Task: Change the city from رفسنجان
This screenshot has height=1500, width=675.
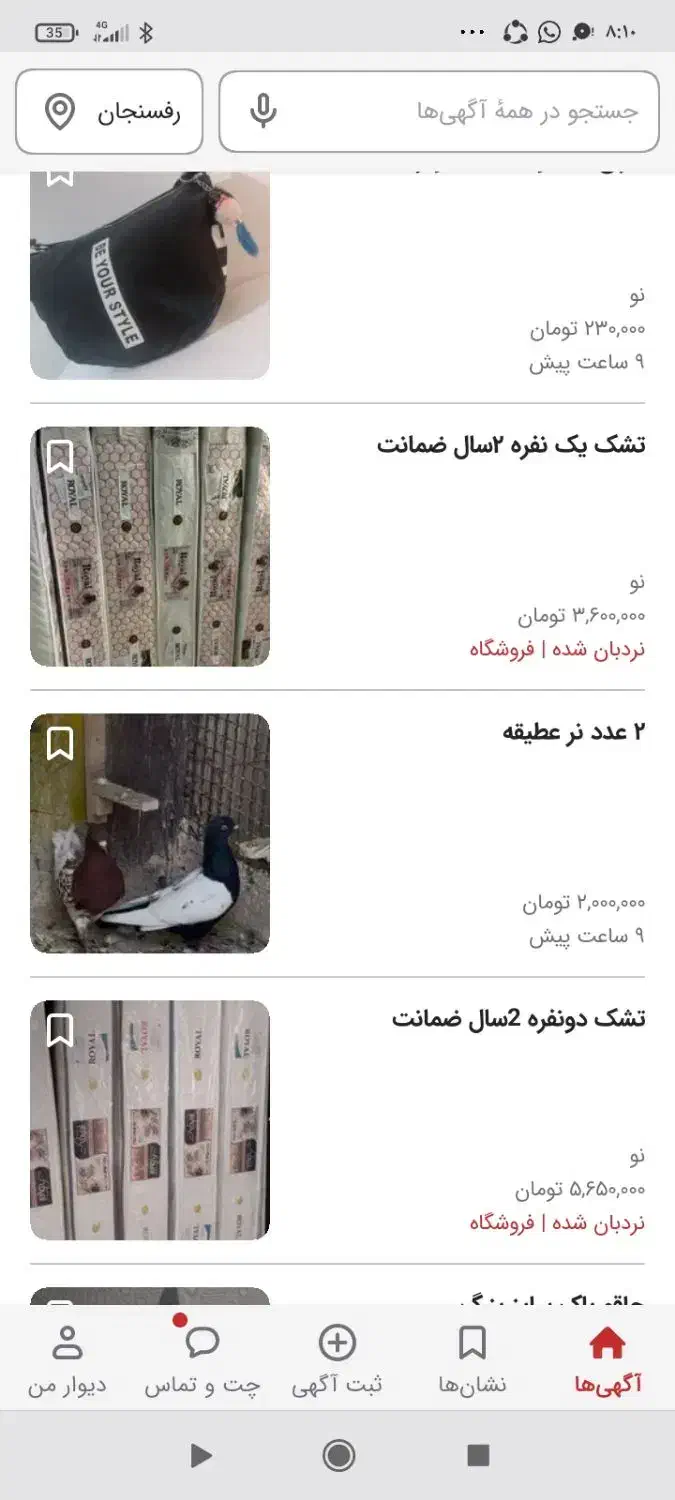Action: 110,111
